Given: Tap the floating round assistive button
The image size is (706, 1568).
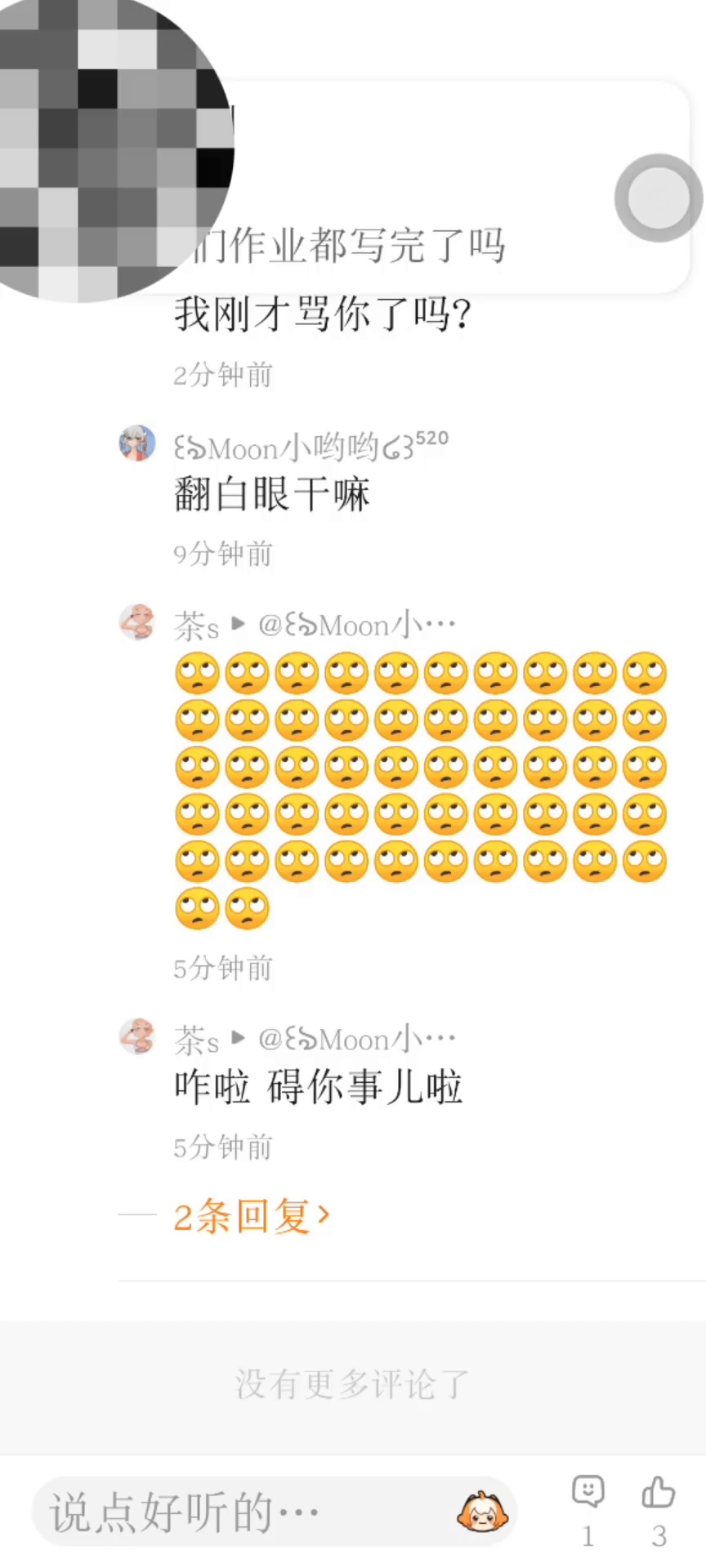Looking at the screenshot, I should (659, 198).
